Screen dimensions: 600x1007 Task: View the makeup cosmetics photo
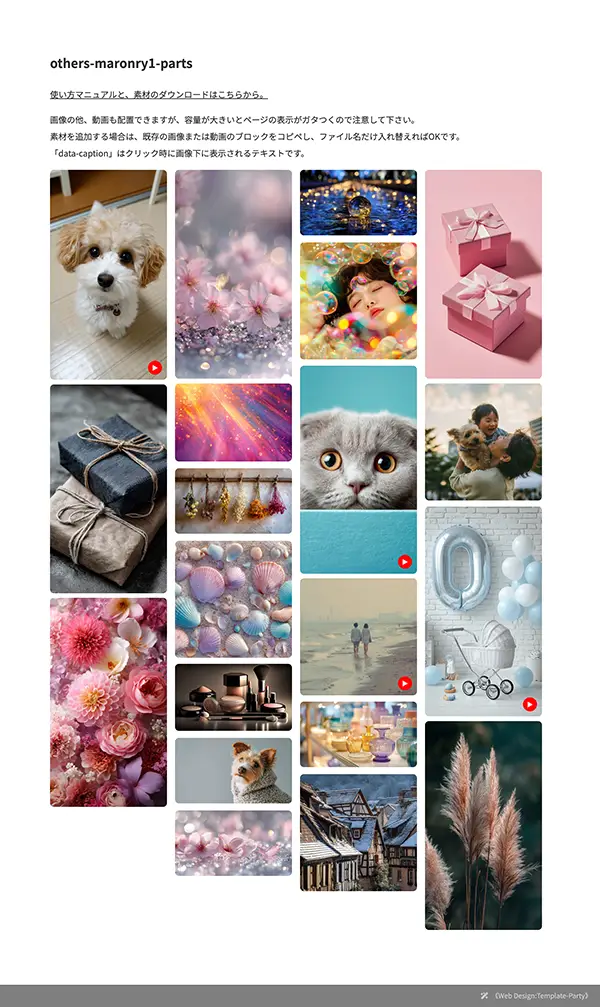(233, 697)
